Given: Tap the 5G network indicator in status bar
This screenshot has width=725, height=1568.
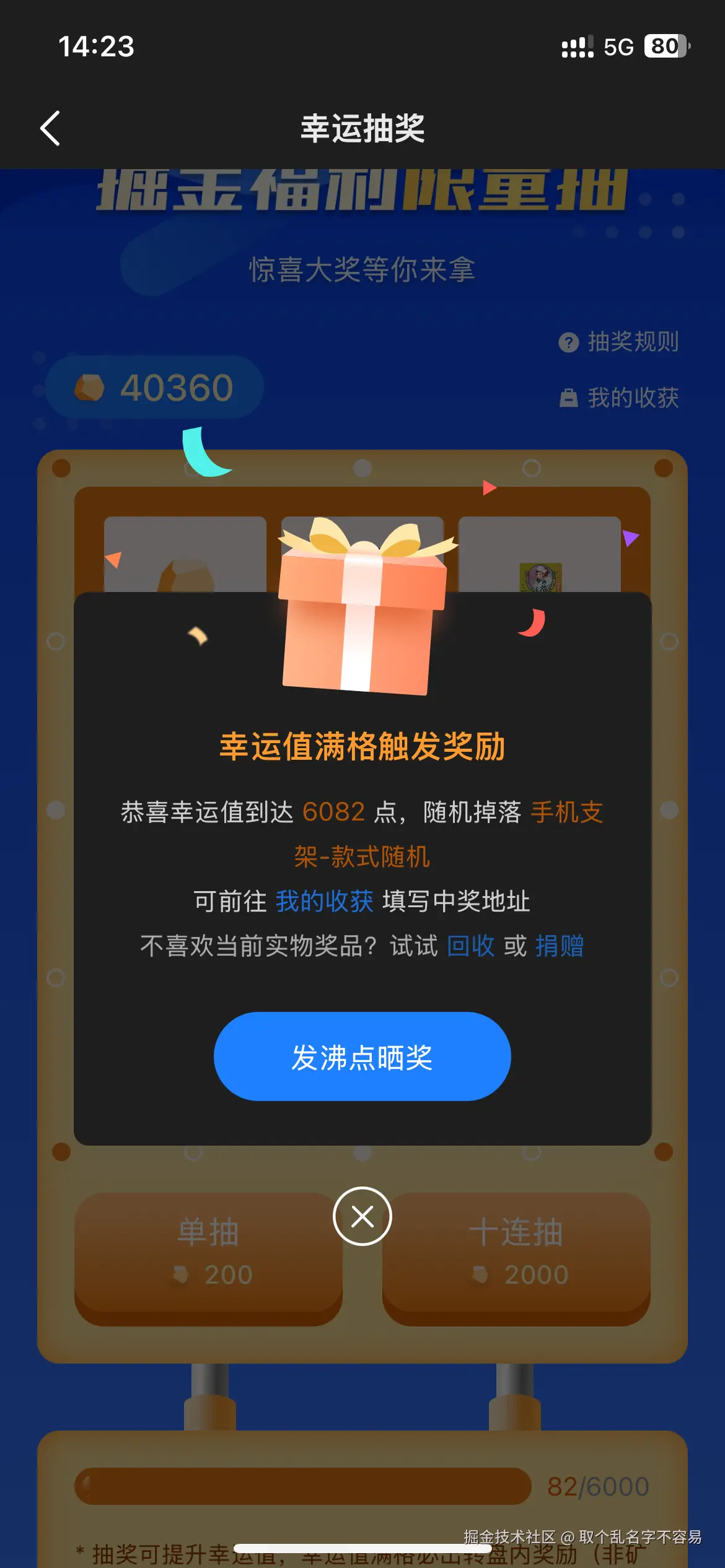Looking at the screenshot, I should 618,47.
